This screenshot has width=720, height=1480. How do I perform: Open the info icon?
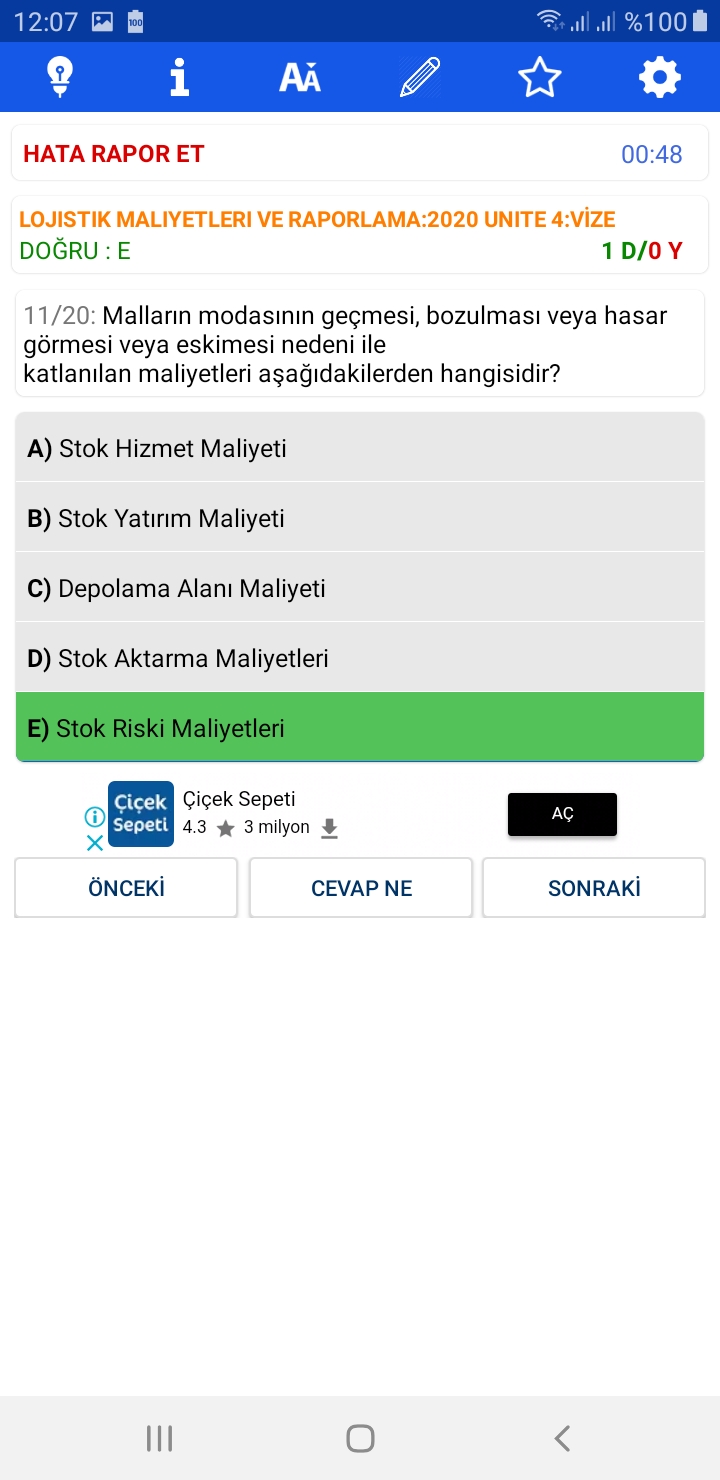[180, 77]
